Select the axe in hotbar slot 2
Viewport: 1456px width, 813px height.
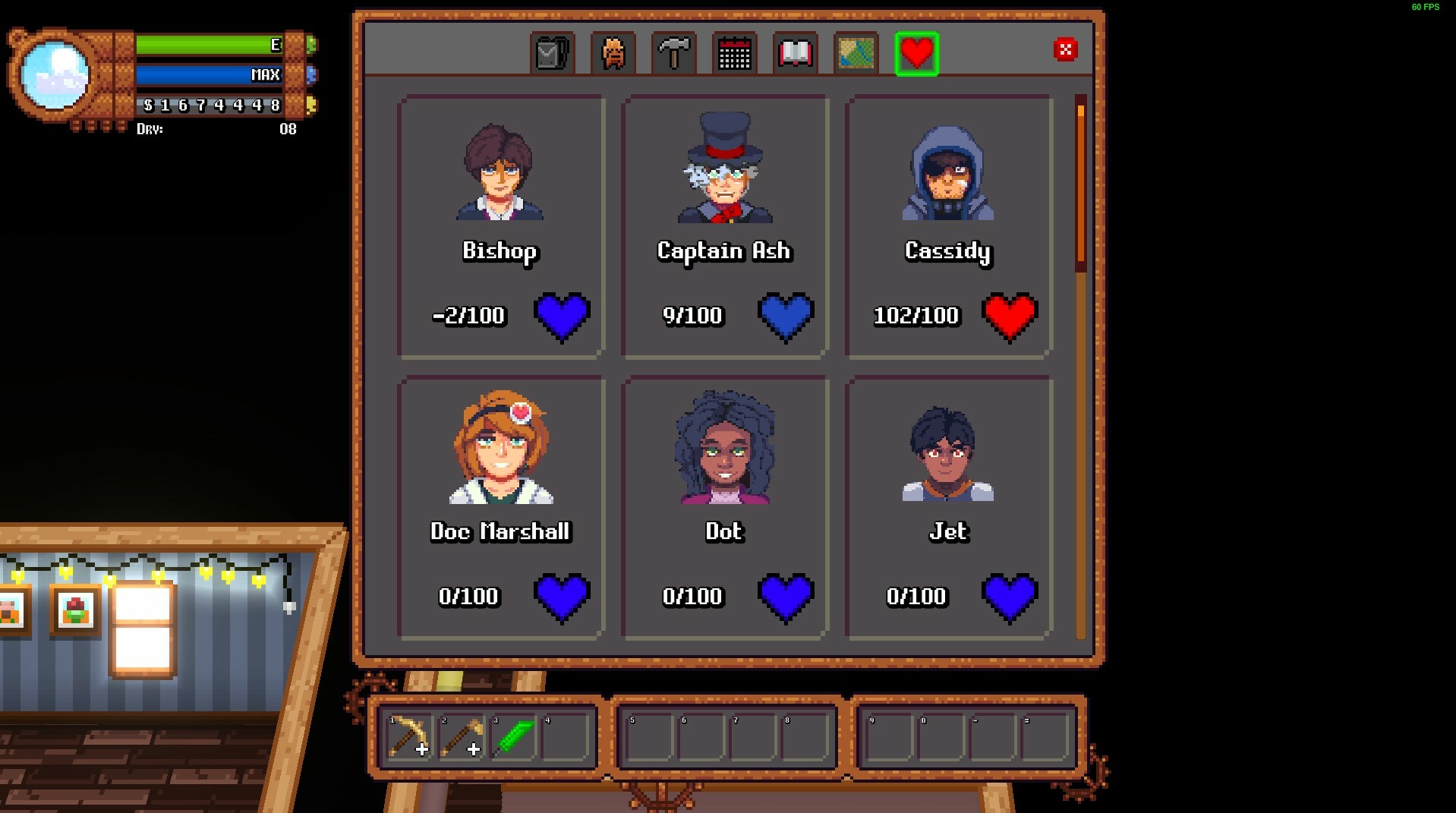click(462, 736)
